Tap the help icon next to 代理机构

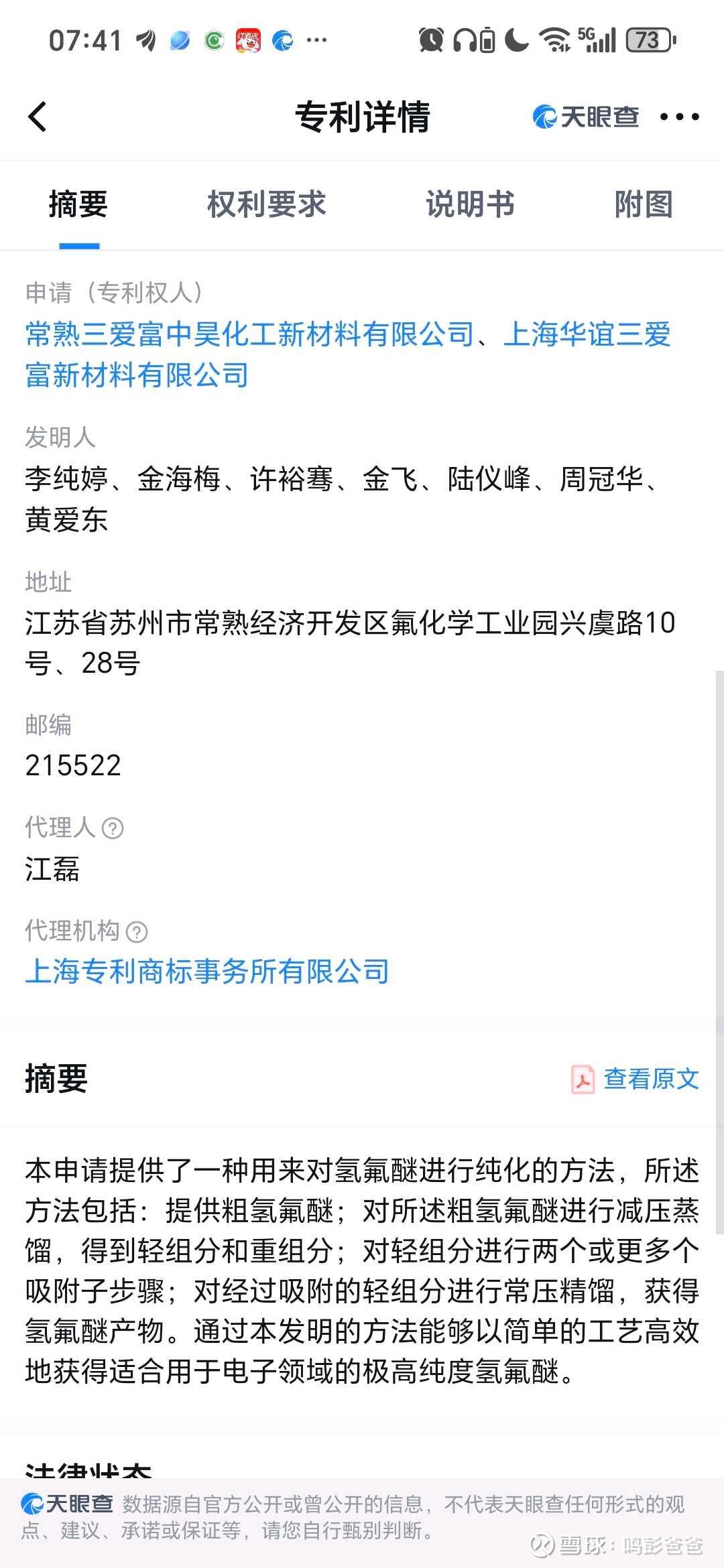(137, 932)
